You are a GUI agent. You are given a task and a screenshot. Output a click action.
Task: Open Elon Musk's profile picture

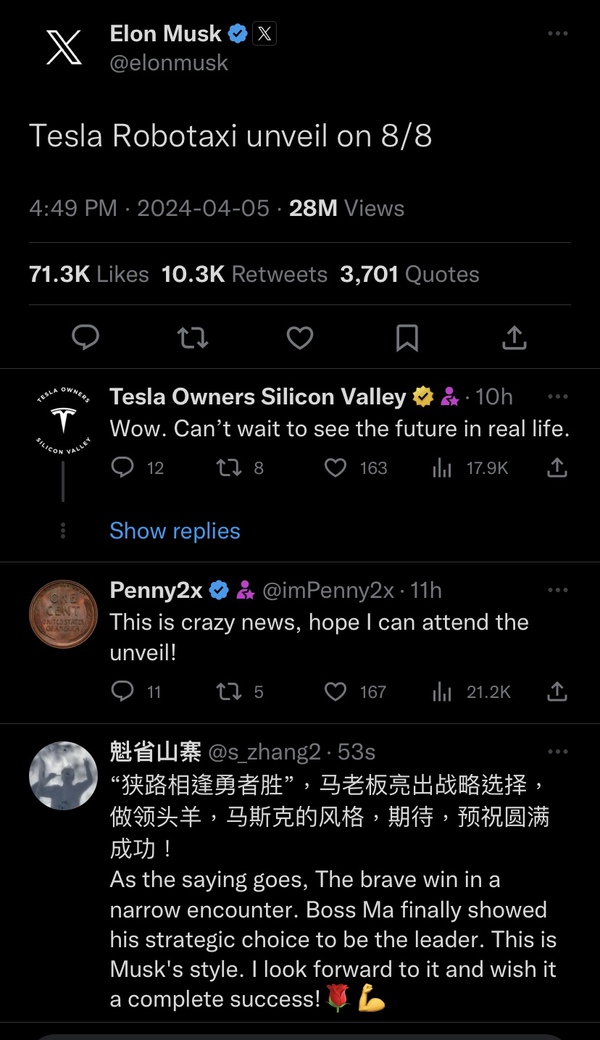pos(64,47)
